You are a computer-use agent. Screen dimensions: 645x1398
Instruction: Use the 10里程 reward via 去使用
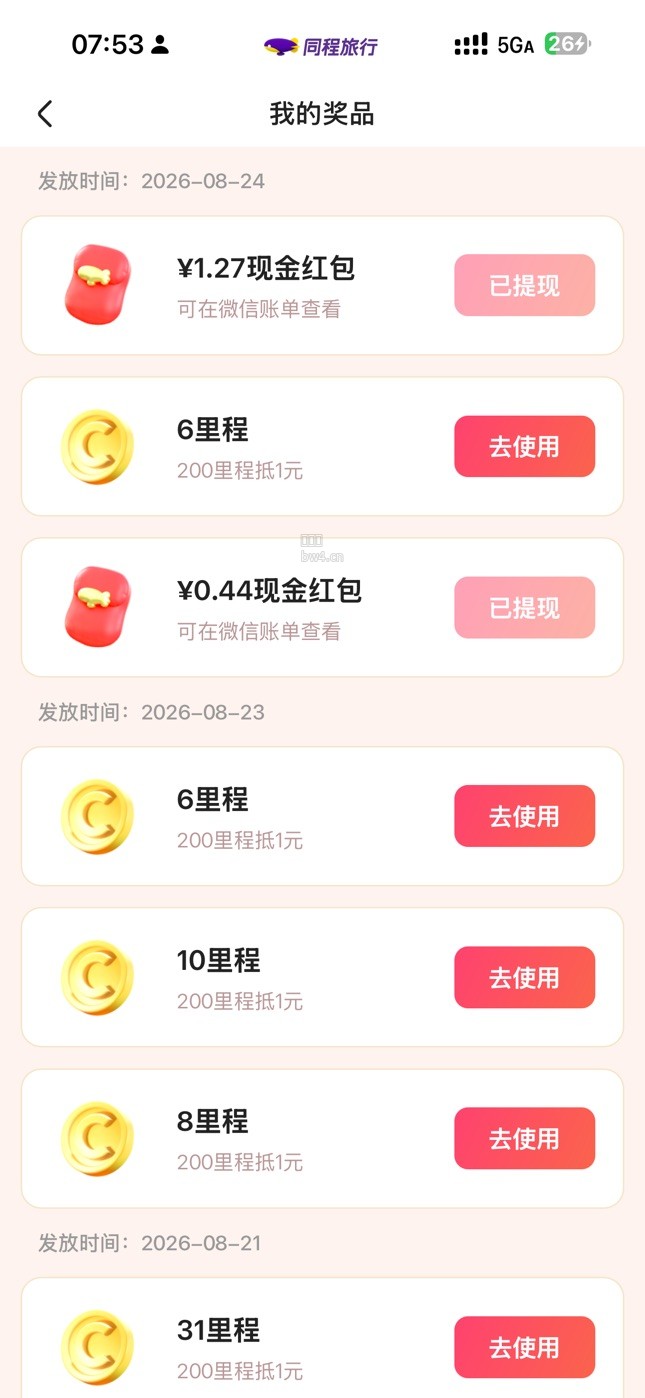tap(525, 977)
